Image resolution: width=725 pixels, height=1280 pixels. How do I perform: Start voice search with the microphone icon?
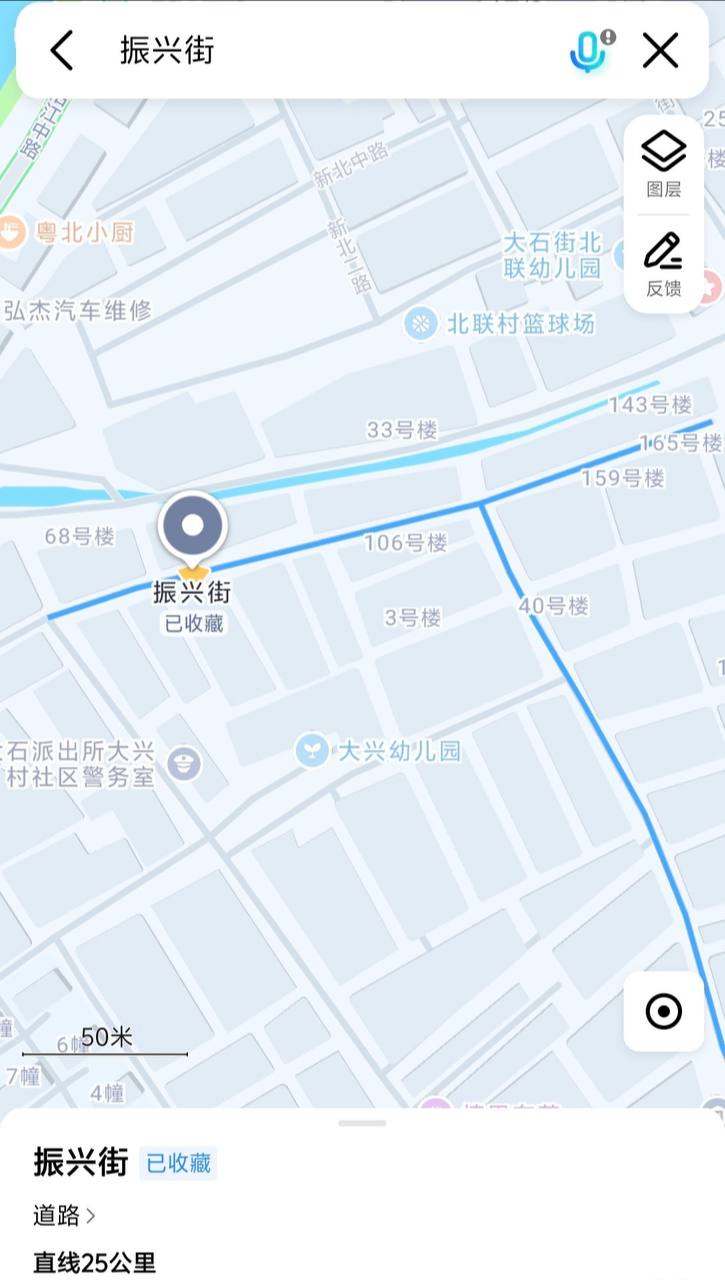[586, 50]
